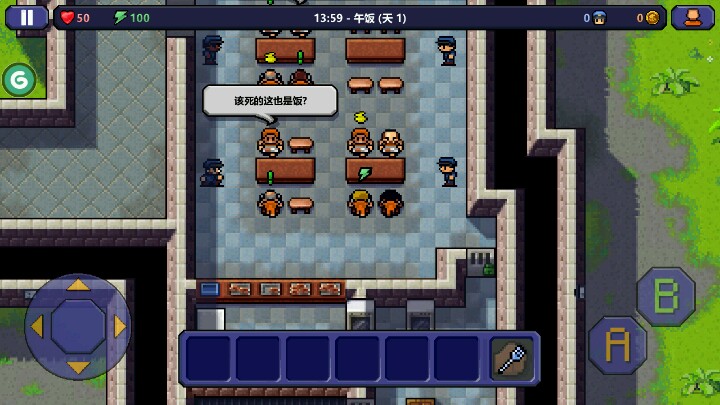Screen dimensions: 720x405
Task: Move up with the D-pad arrow
Action: (78, 286)
